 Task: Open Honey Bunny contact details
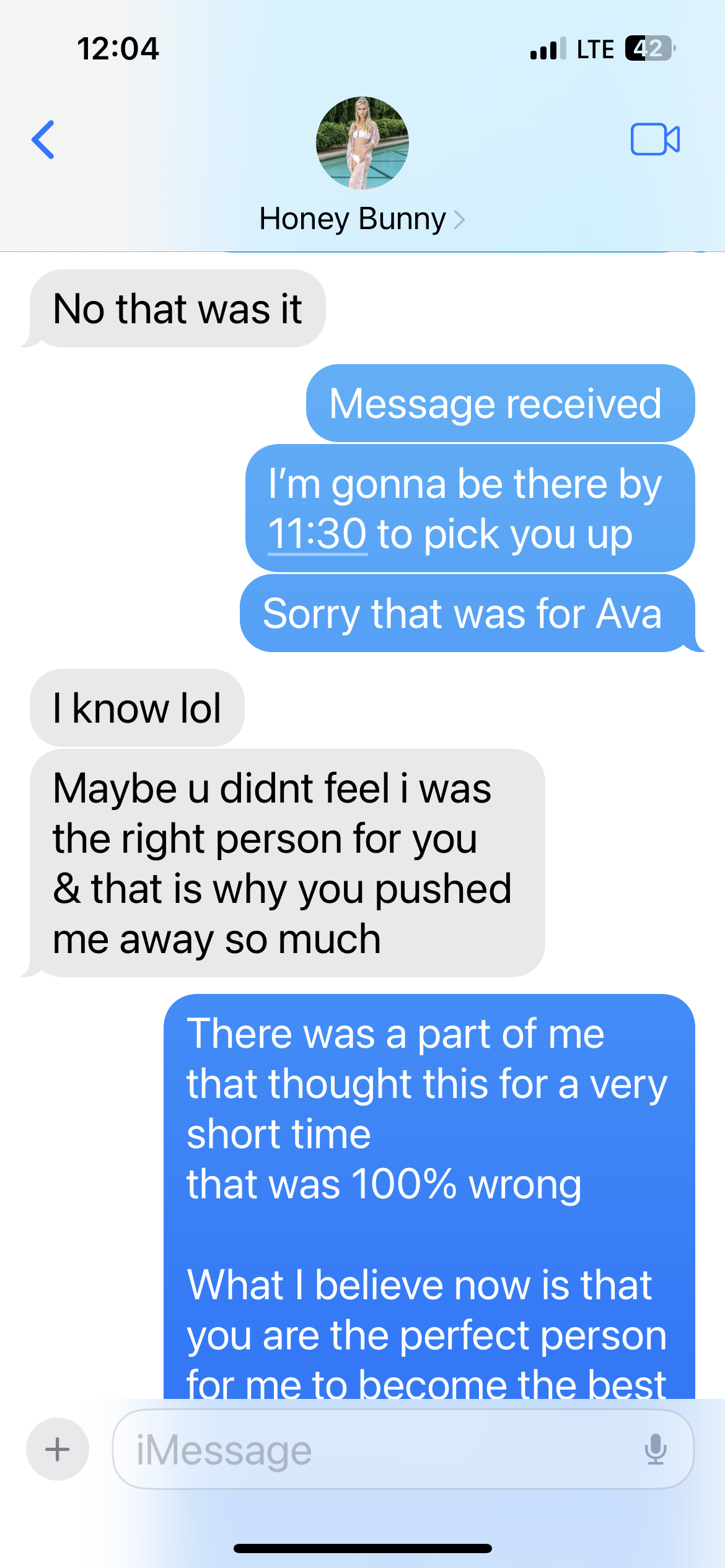pos(362,219)
